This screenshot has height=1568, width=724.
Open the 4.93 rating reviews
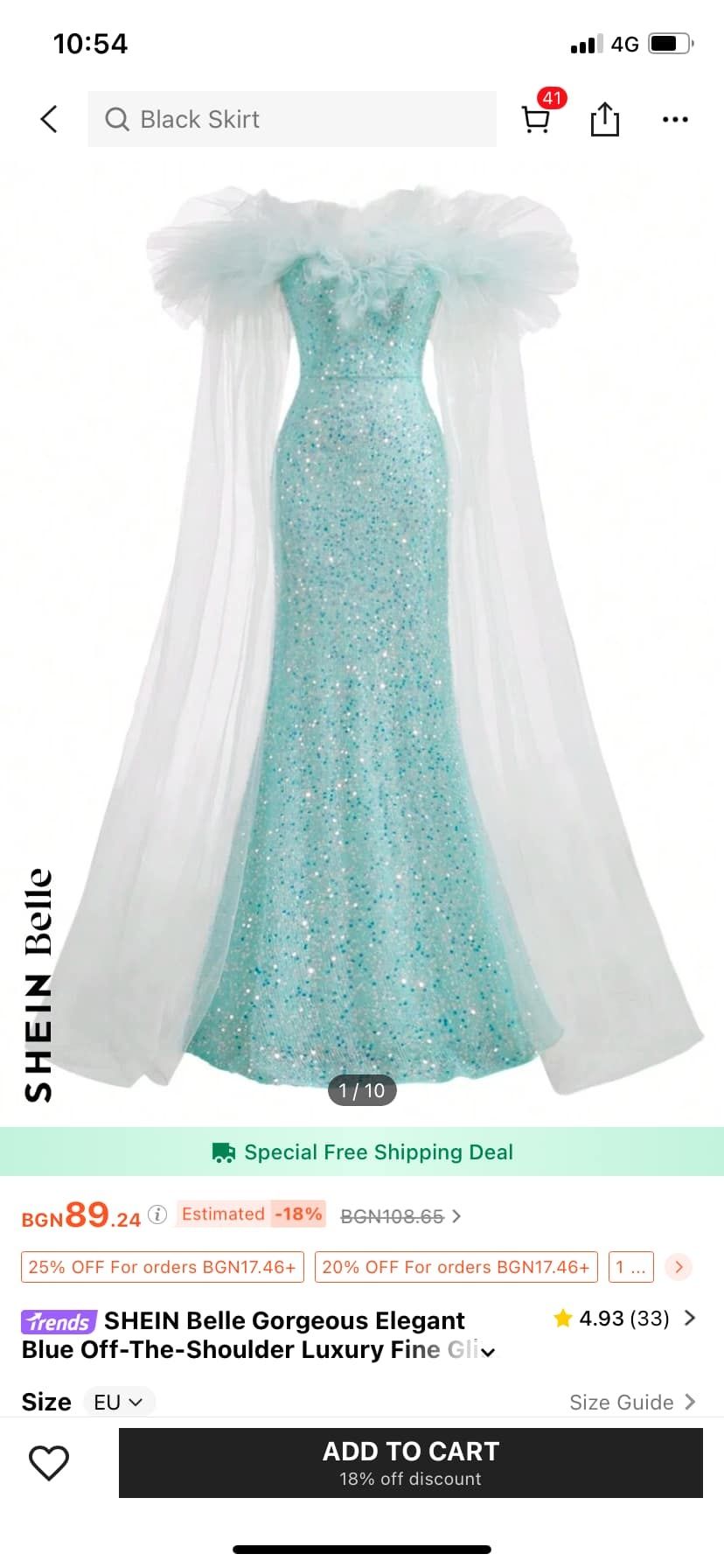624,1318
